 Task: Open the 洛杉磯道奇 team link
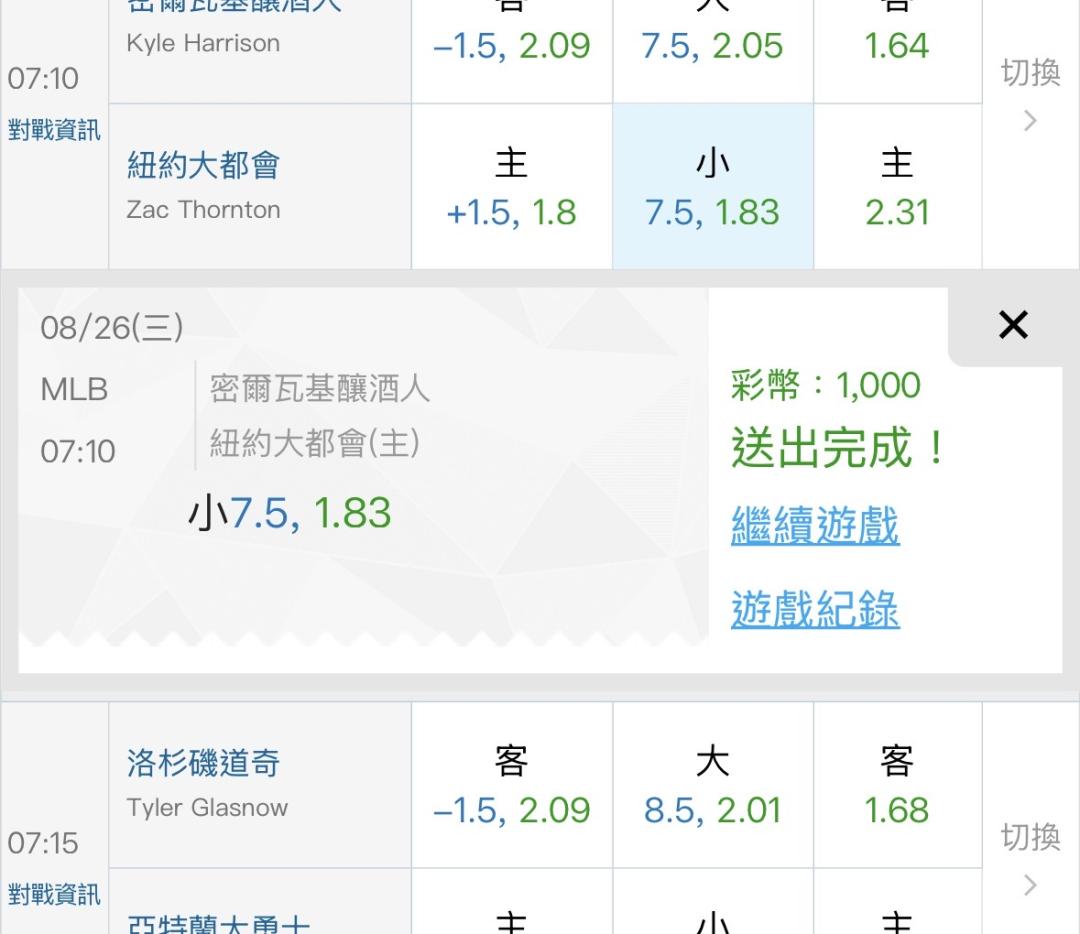click(203, 763)
